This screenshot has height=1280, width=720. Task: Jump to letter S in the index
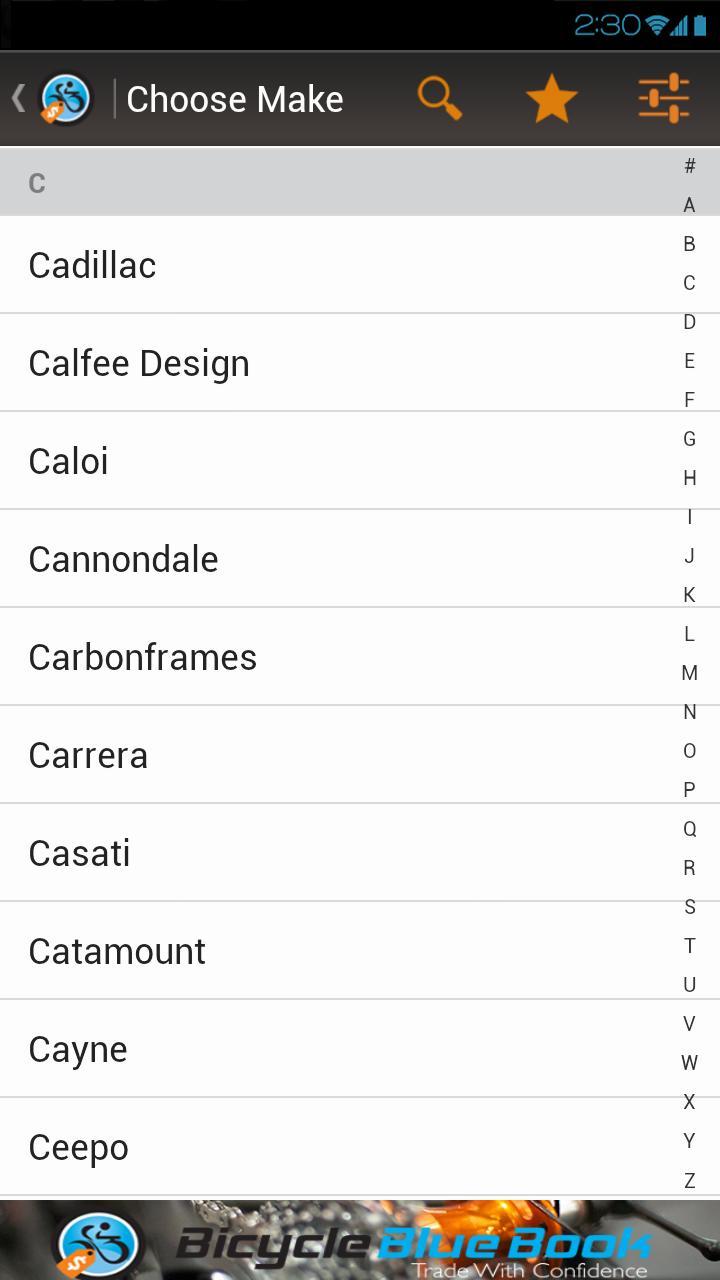tap(689, 907)
